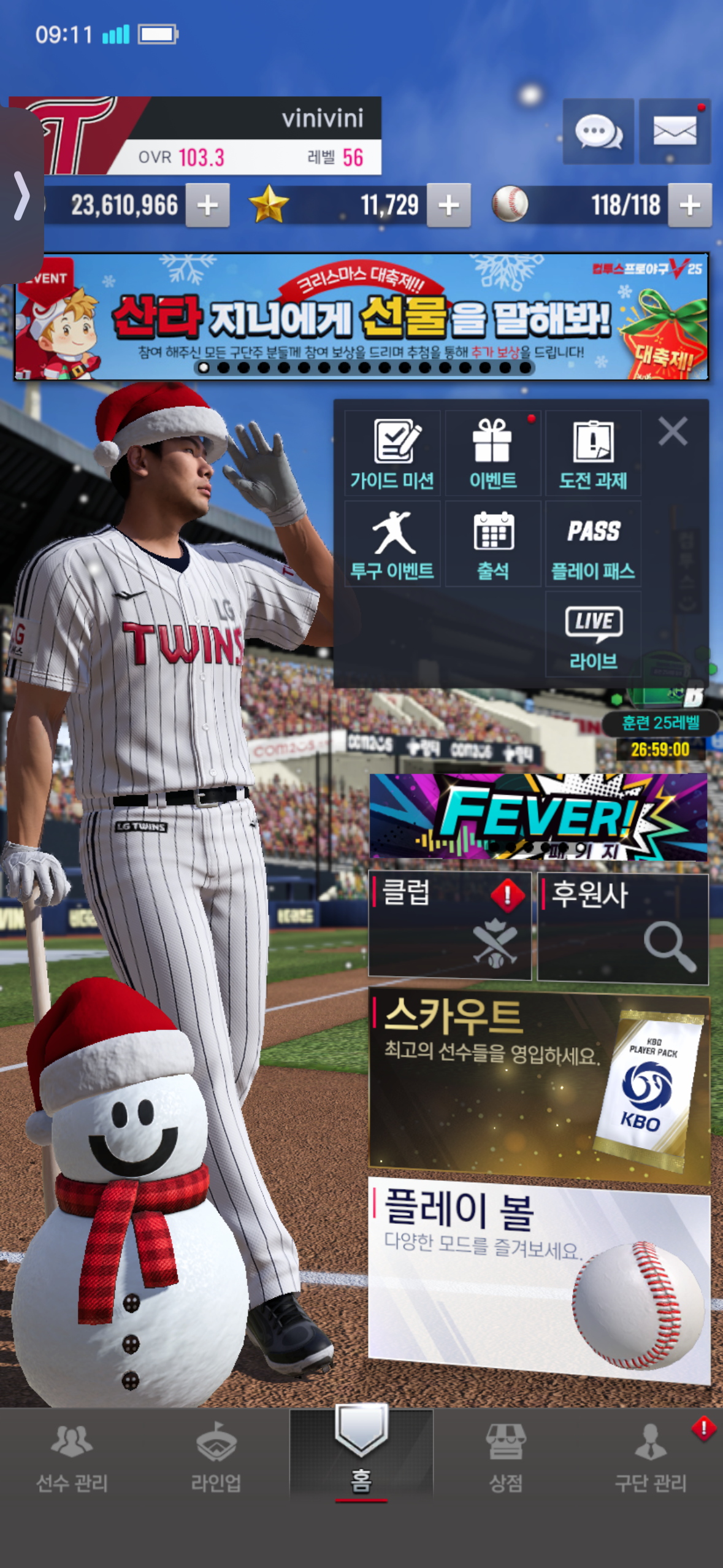Add more baseballs with the plus button
Image resolution: width=723 pixels, height=1568 pixels.
tap(690, 206)
